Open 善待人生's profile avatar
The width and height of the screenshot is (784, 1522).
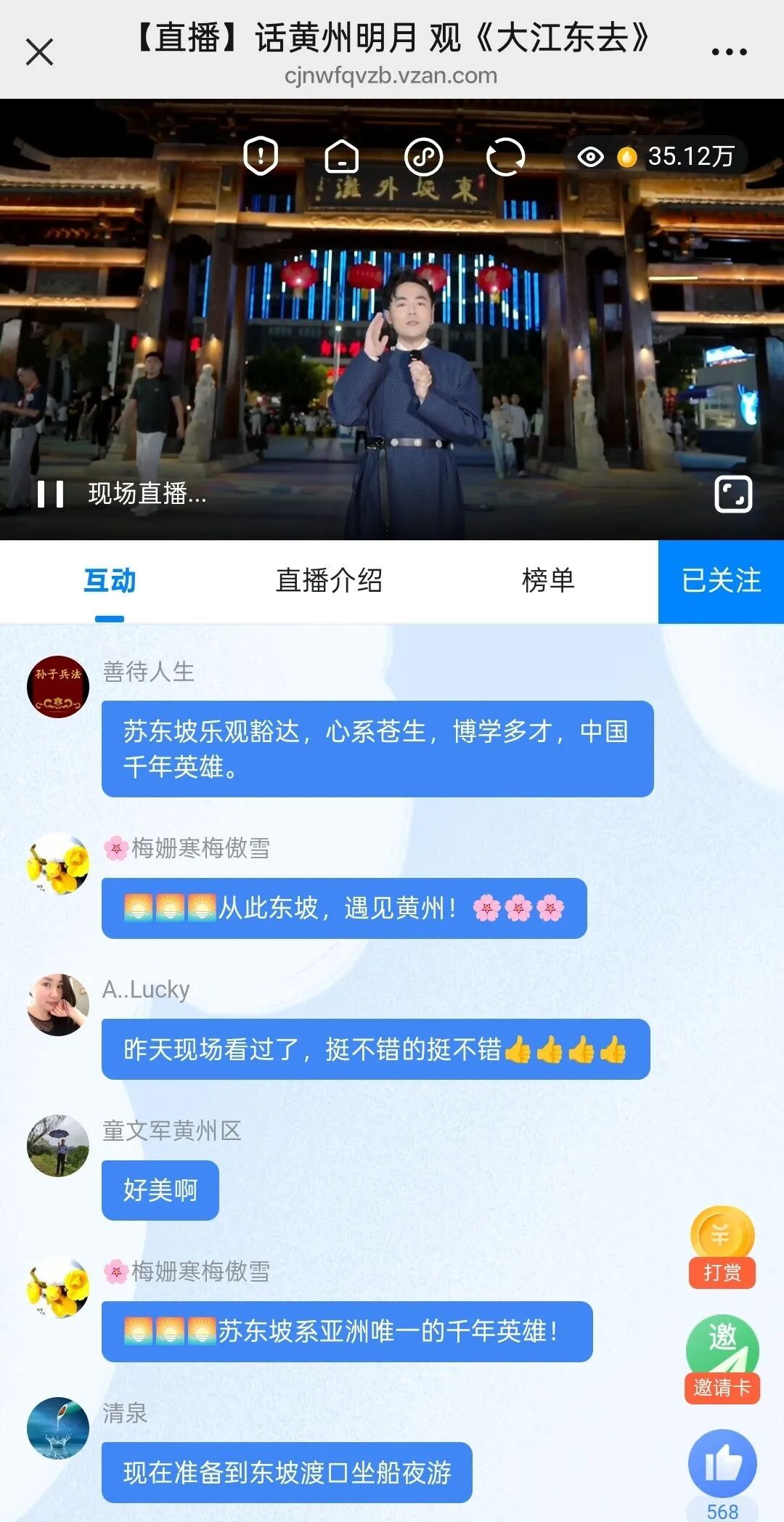click(58, 686)
